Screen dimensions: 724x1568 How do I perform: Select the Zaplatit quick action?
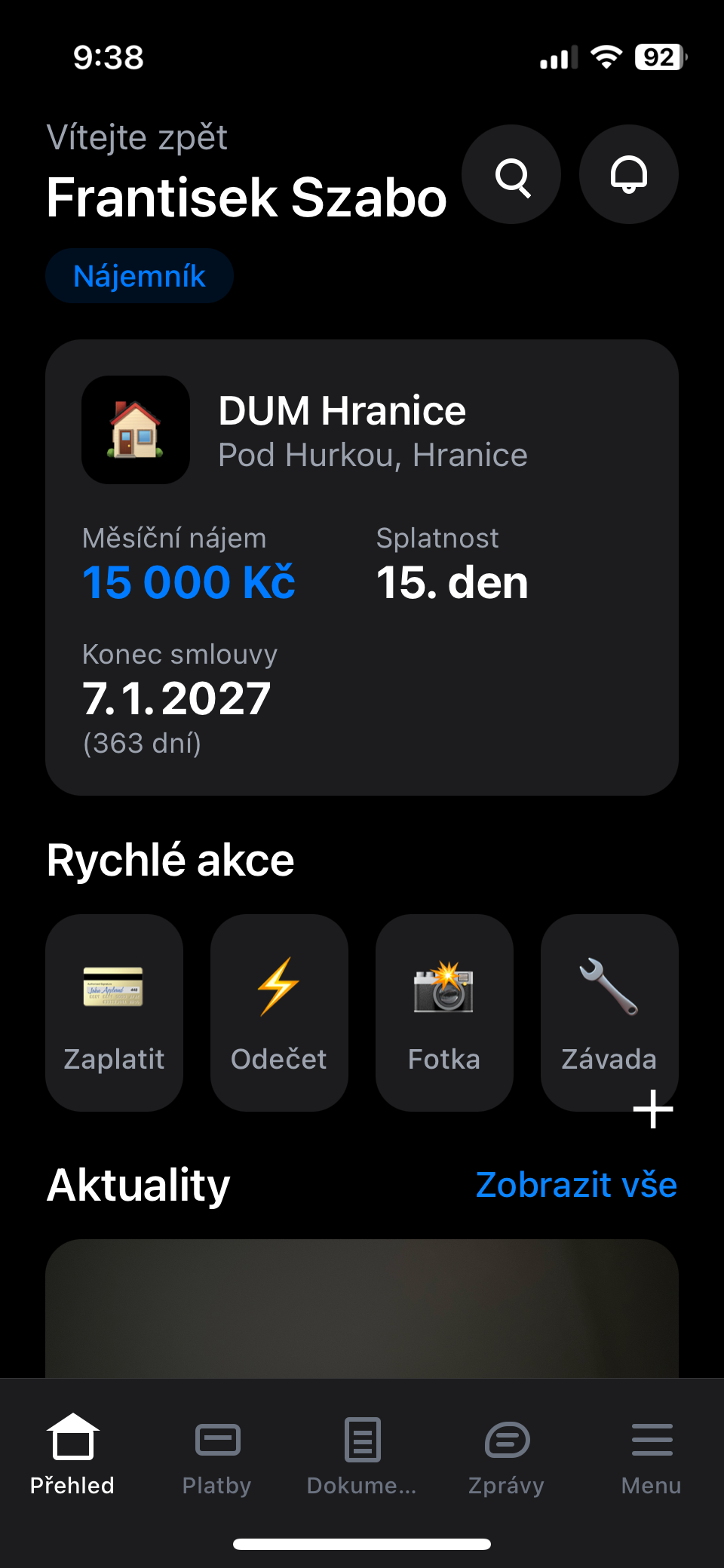(x=114, y=1012)
